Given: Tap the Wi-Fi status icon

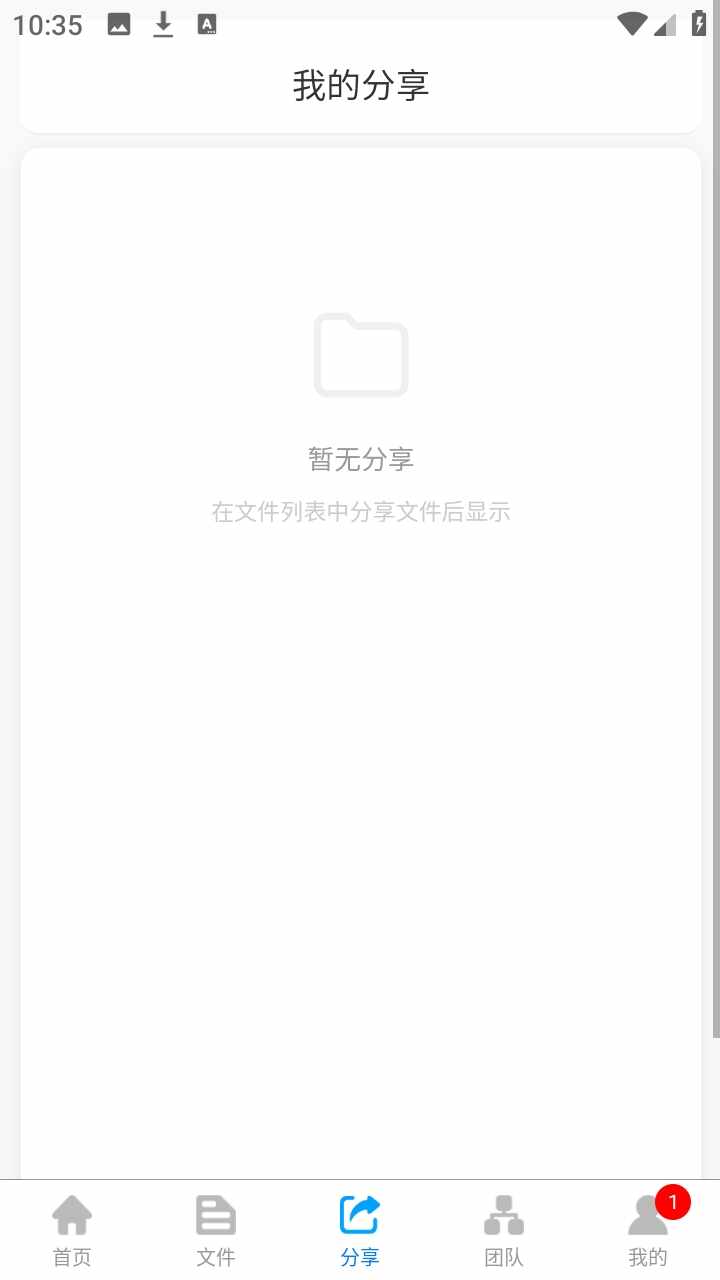Looking at the screenshot, I should tap(630, 24).
